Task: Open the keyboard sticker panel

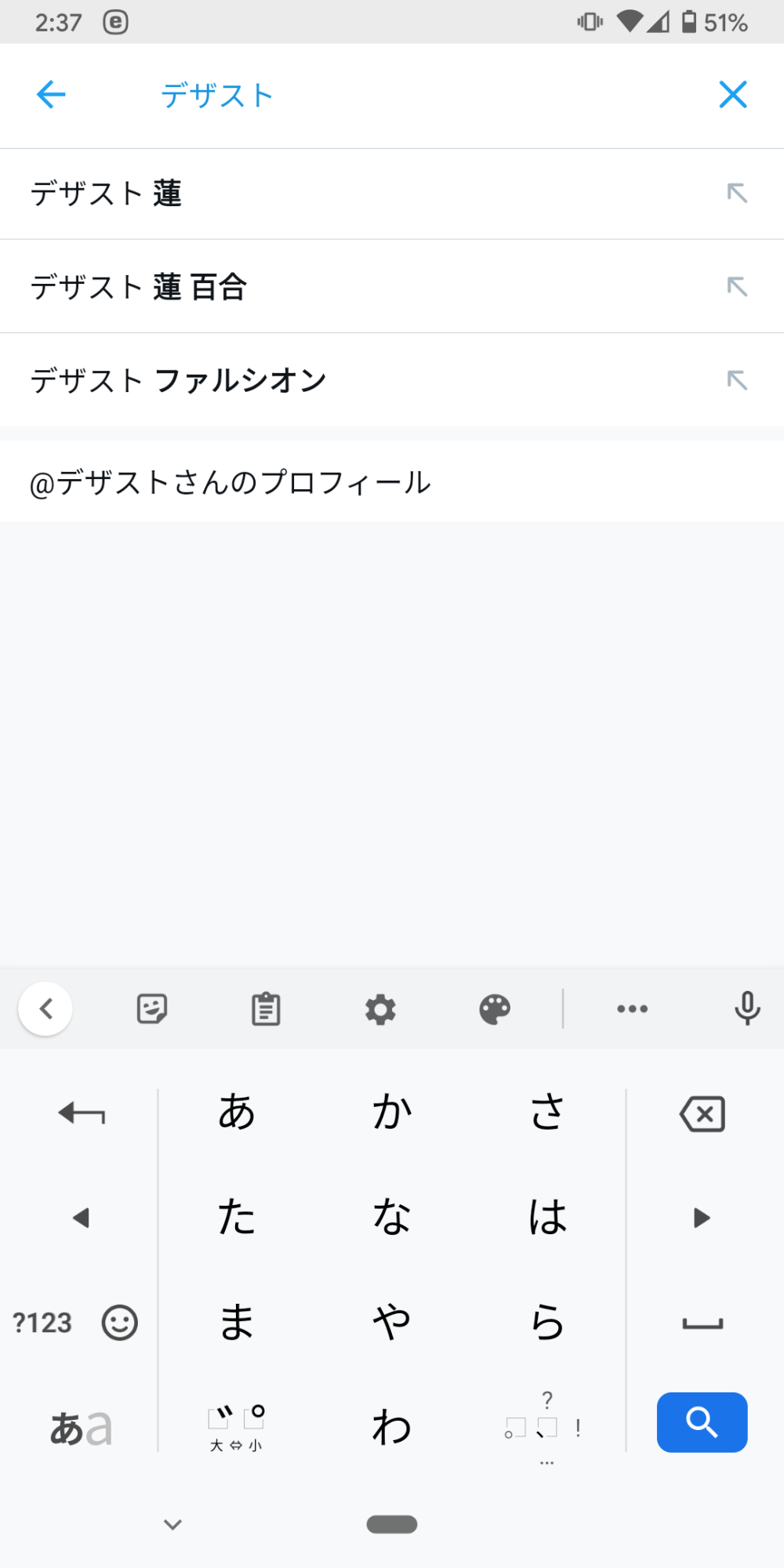Action: pyautogui.click(x=152, y=1009)
